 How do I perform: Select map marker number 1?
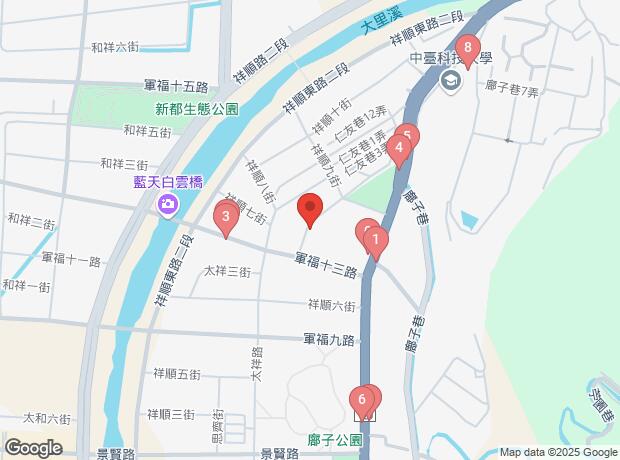click(x=375, y=240)
